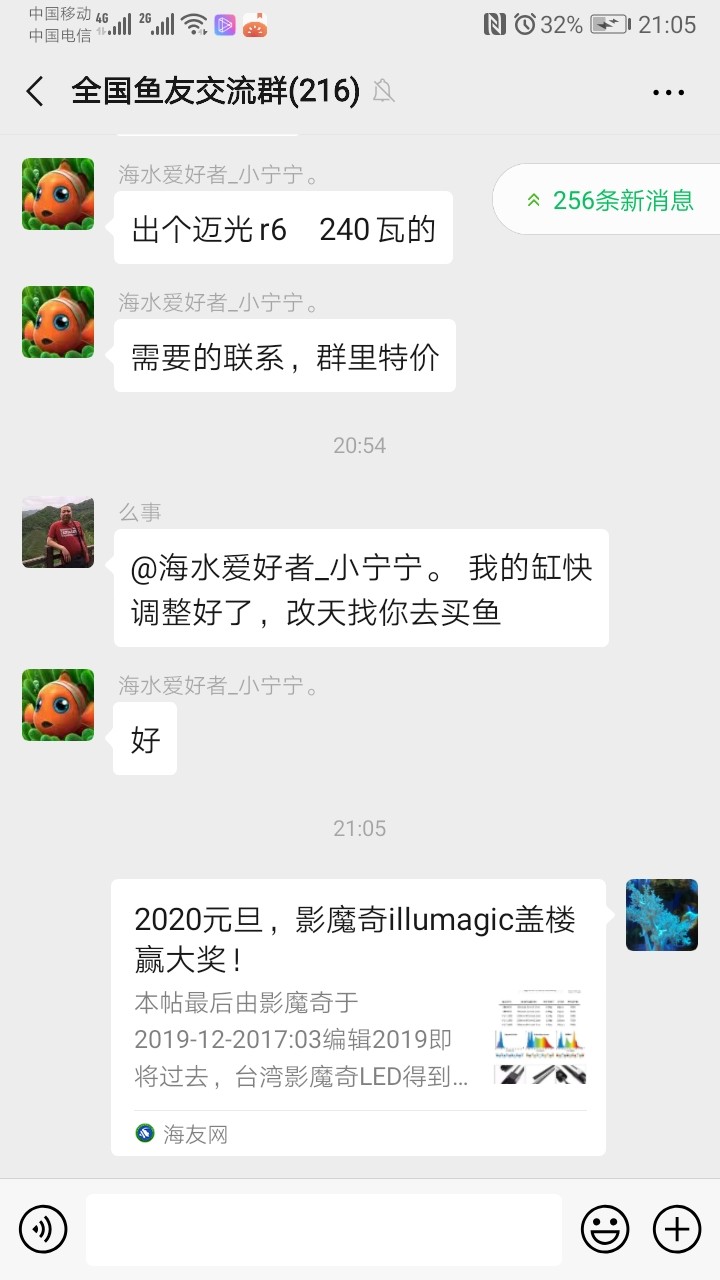Viewport: 720px width, 1280px height.
Task: Open the group chat overflow menu
Action: click(x=668, y=92)
